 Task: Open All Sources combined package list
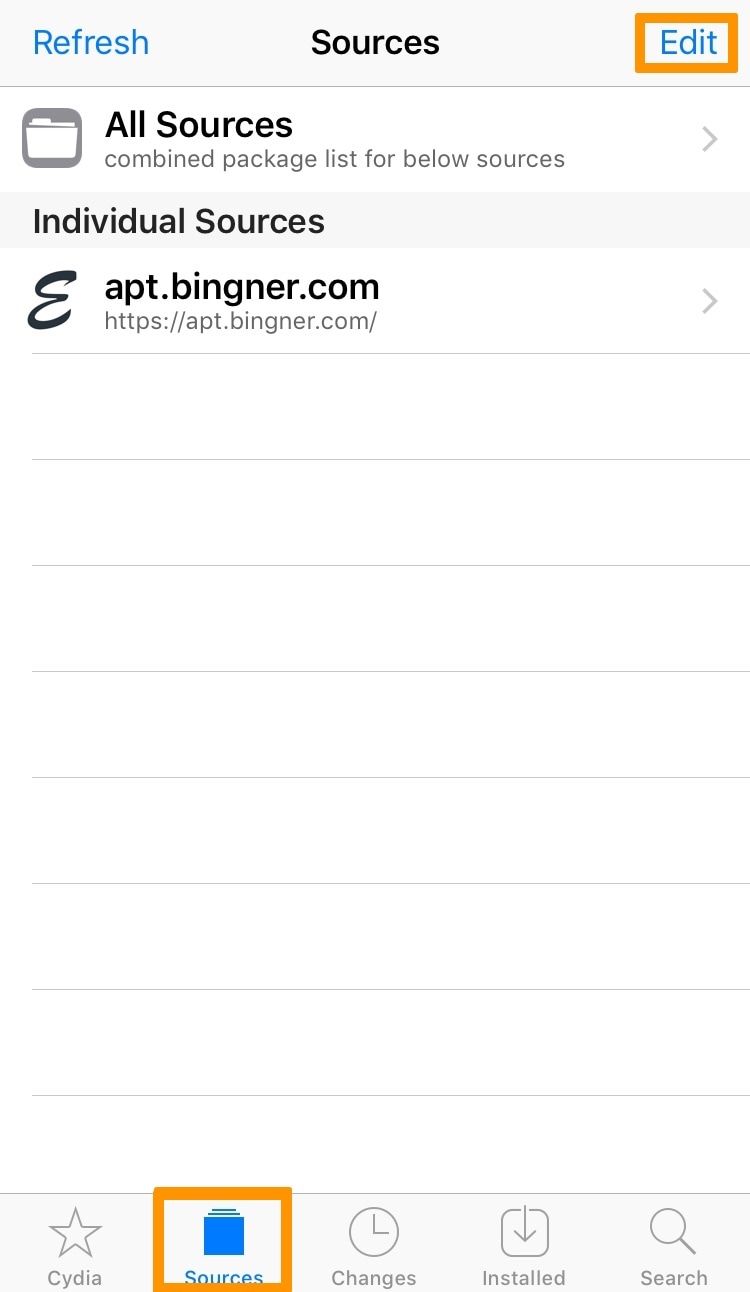coord(375,139)
